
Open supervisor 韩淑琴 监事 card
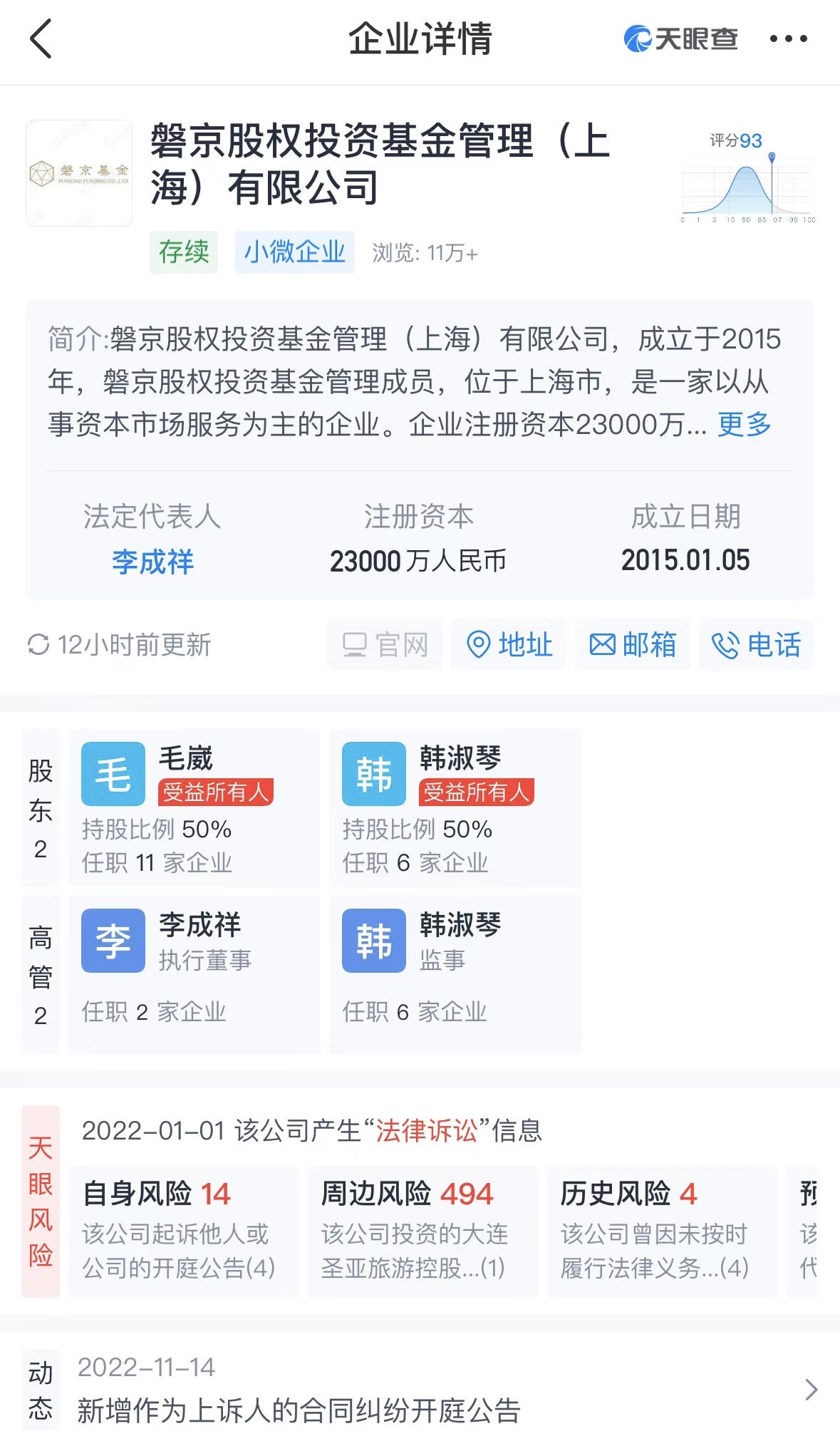pos(455,973)
